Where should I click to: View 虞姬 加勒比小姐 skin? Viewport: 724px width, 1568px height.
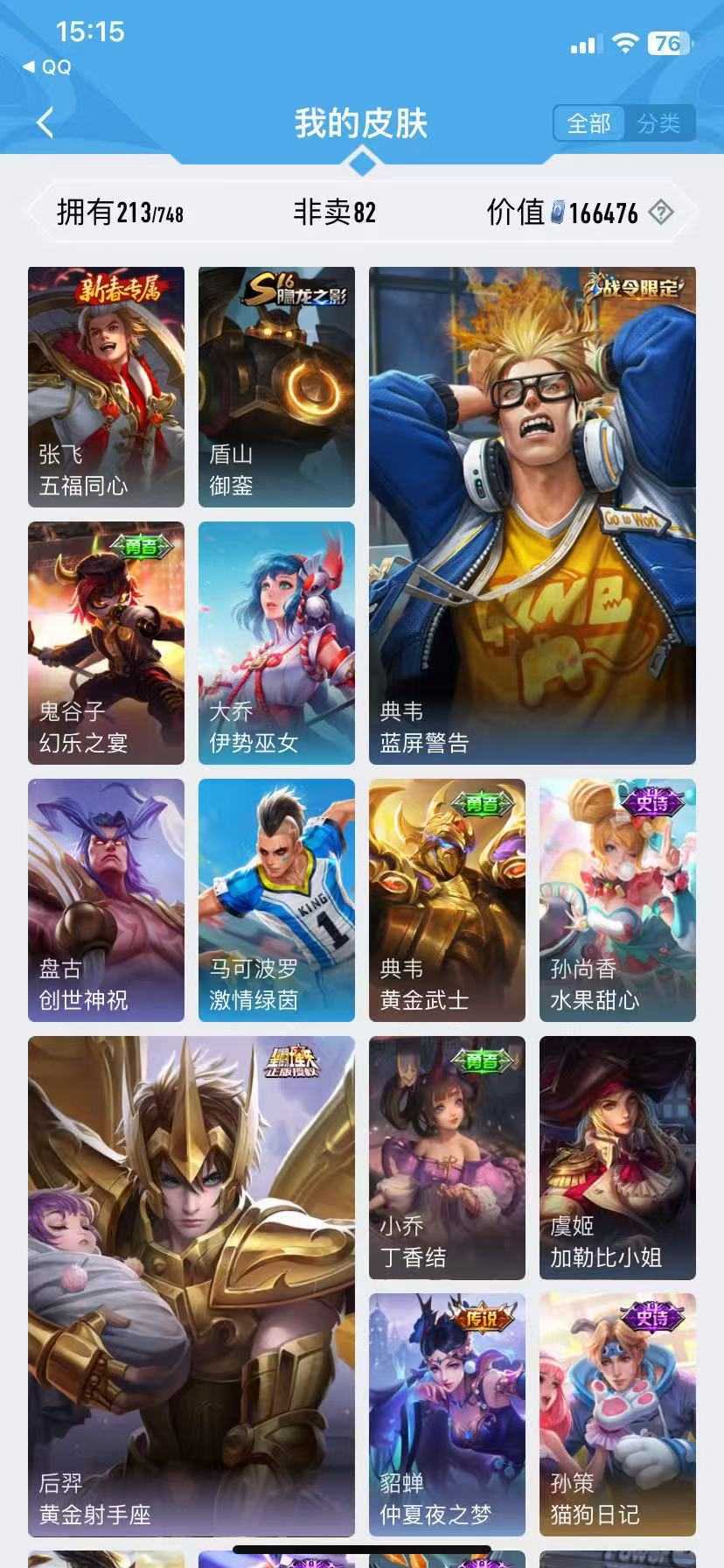[617, 1158]
